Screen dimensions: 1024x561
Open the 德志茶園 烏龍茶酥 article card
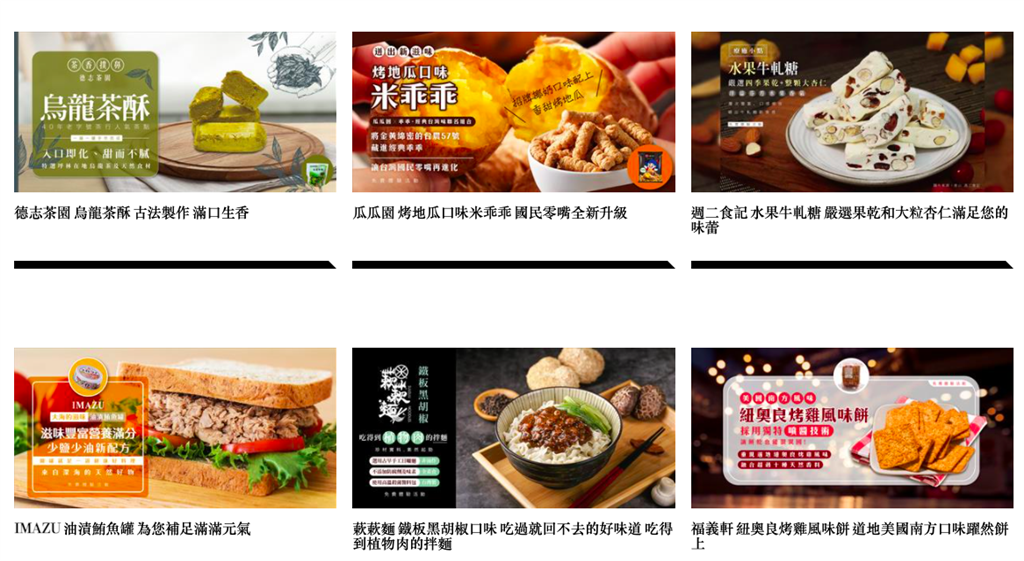point(175,112)
